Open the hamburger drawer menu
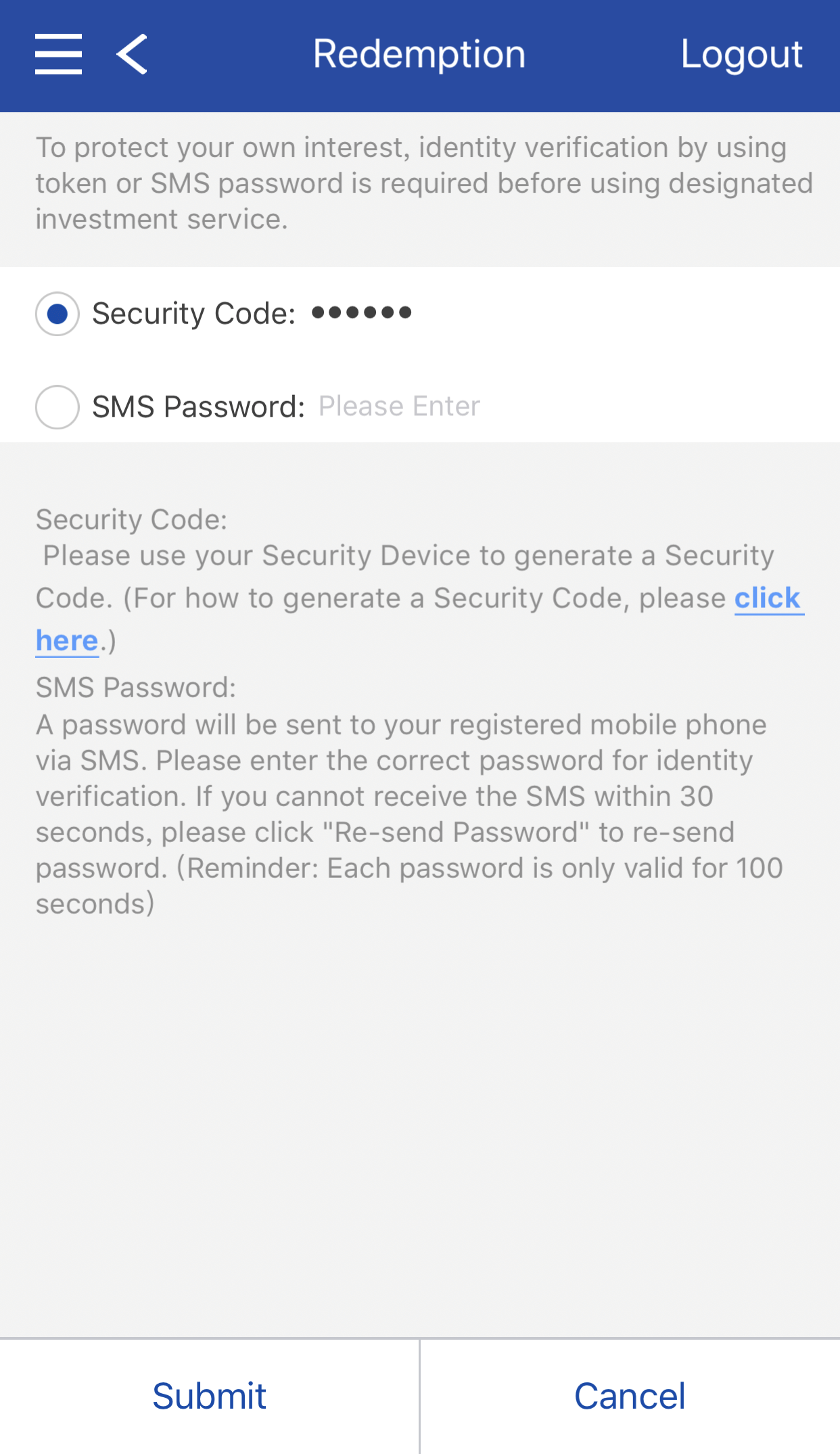840x1454 pixels. coord(59,54)
